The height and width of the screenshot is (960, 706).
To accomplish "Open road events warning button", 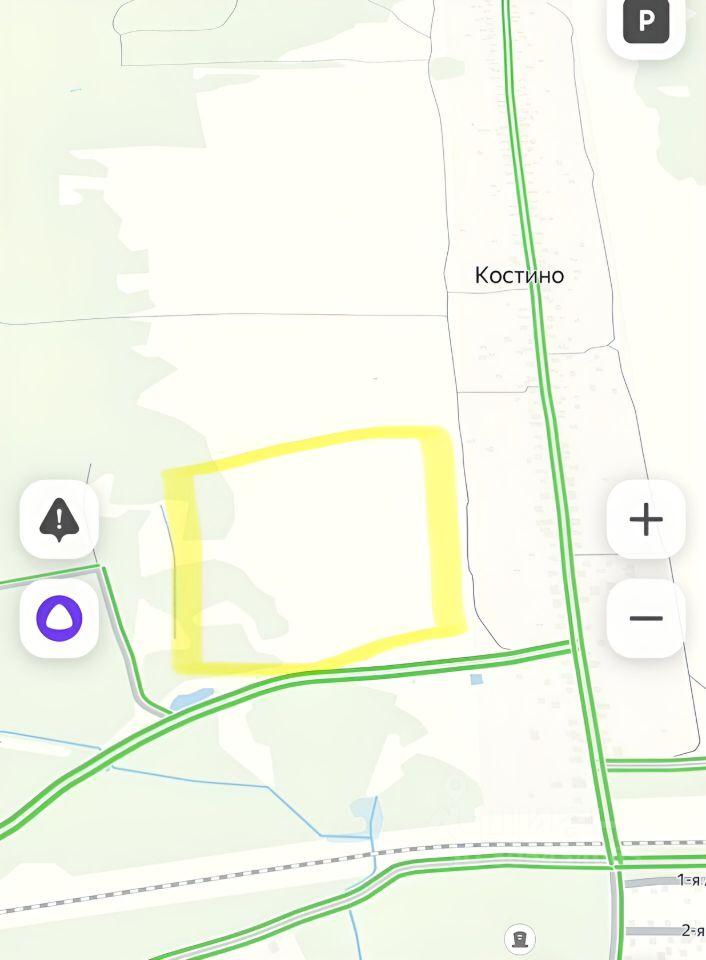I will pyautogui.click(x=59, y=519).
